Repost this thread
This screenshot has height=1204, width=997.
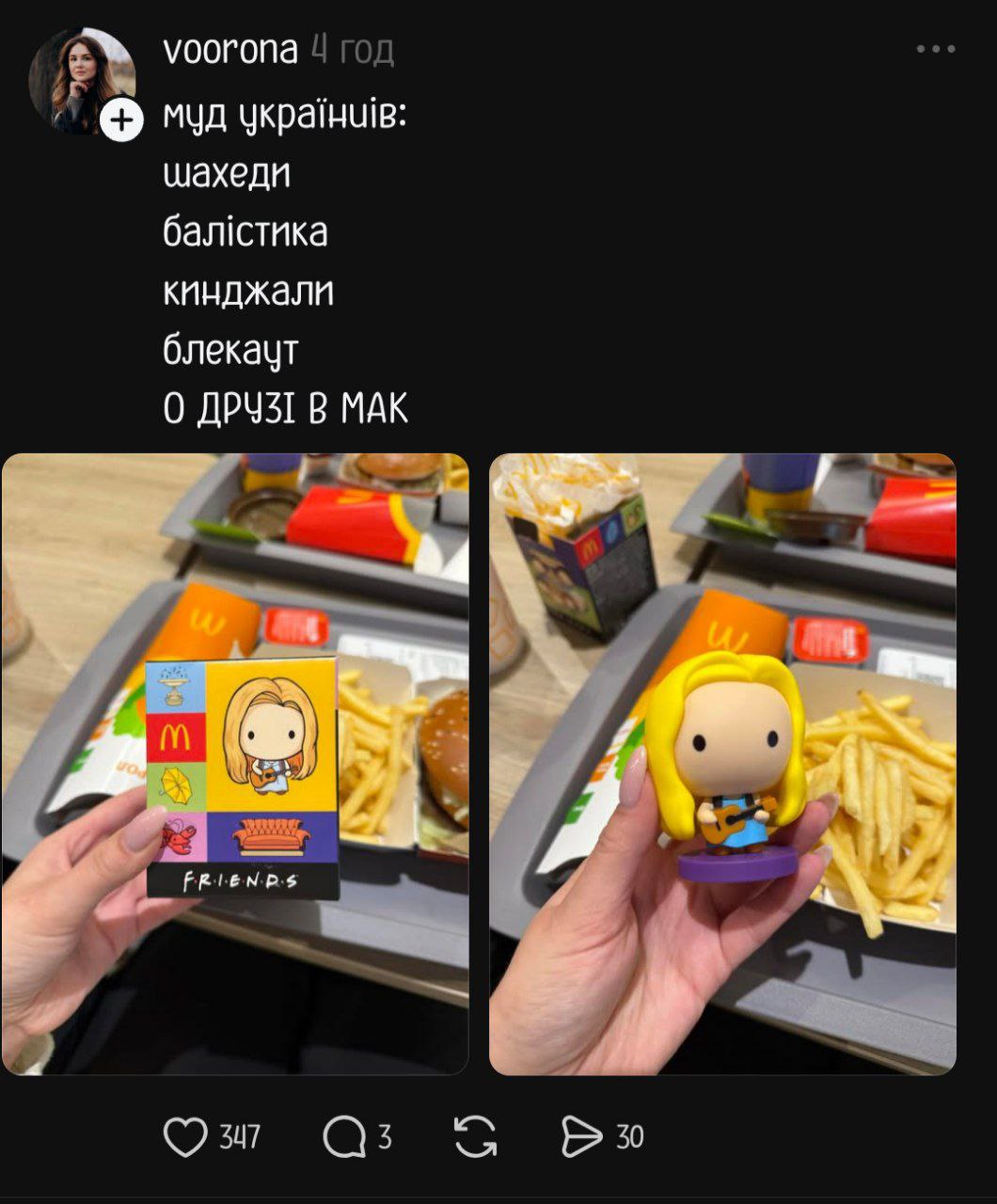[x=476, y=1137]
